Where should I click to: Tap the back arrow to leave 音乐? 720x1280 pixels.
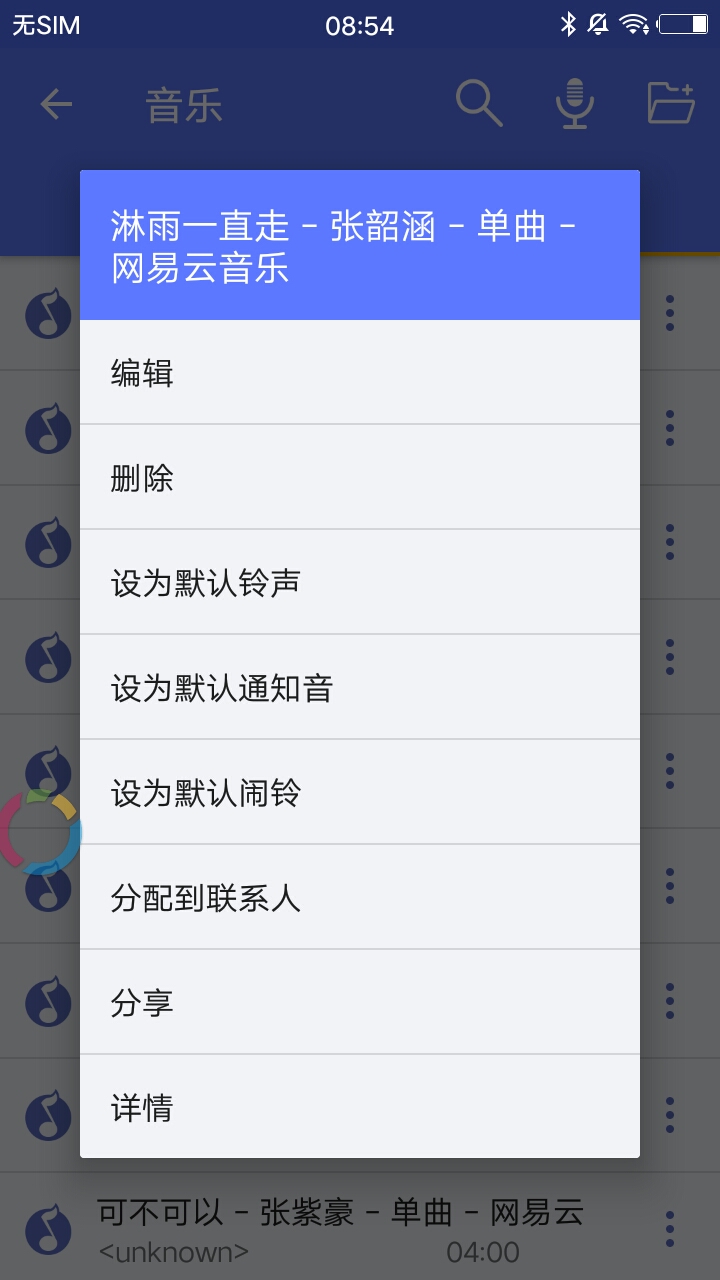[x=56, y=102]
